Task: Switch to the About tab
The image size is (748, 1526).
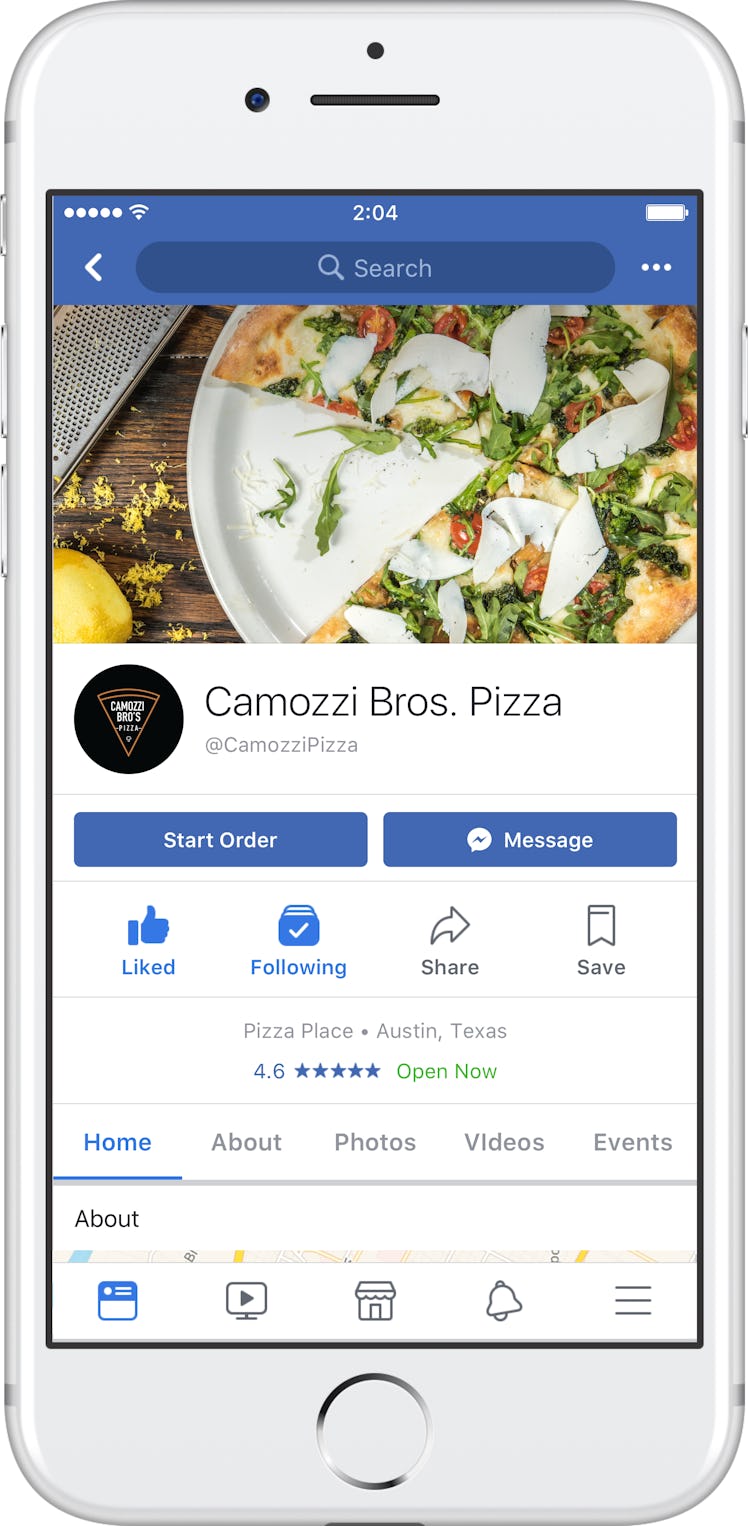Action: click(246, 1142)
